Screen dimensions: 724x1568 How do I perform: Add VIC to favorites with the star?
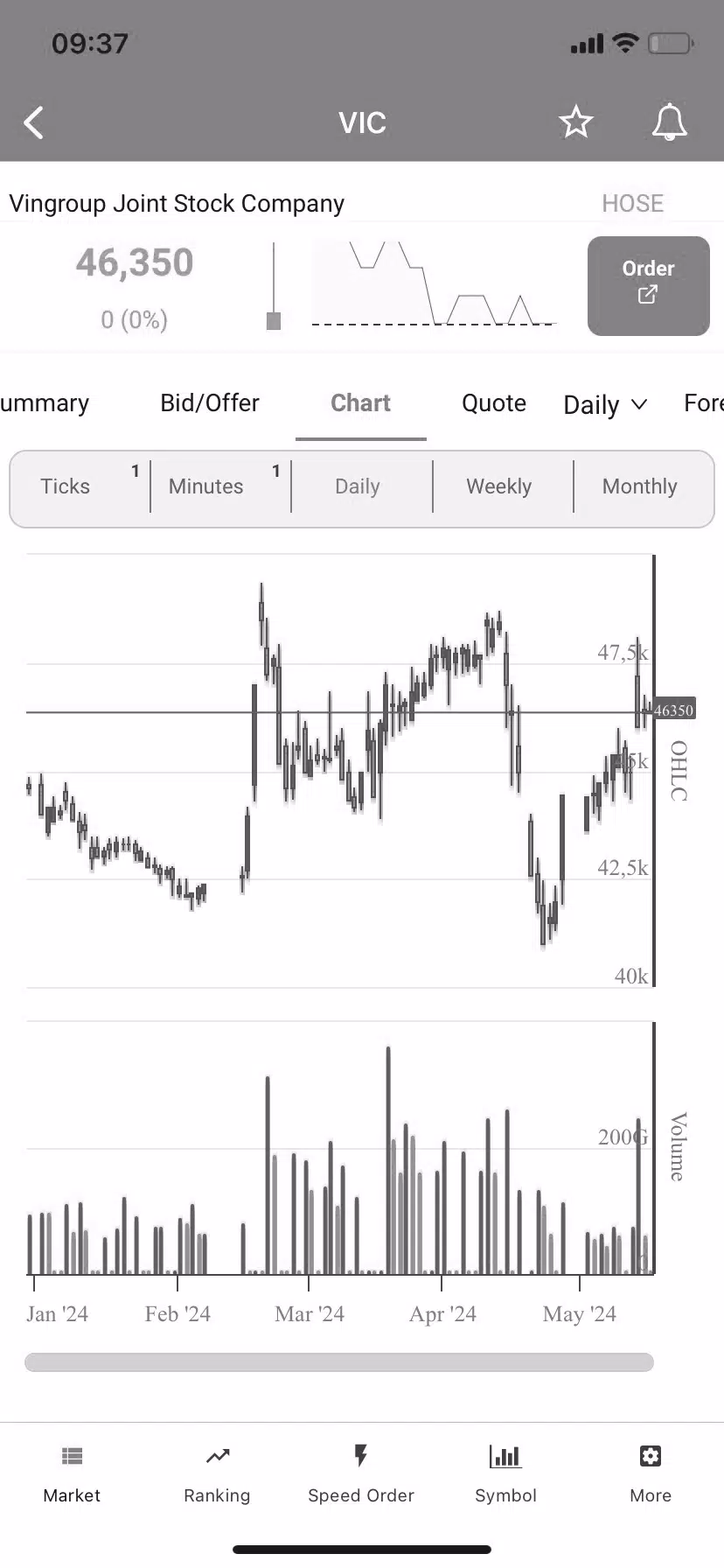576,122
